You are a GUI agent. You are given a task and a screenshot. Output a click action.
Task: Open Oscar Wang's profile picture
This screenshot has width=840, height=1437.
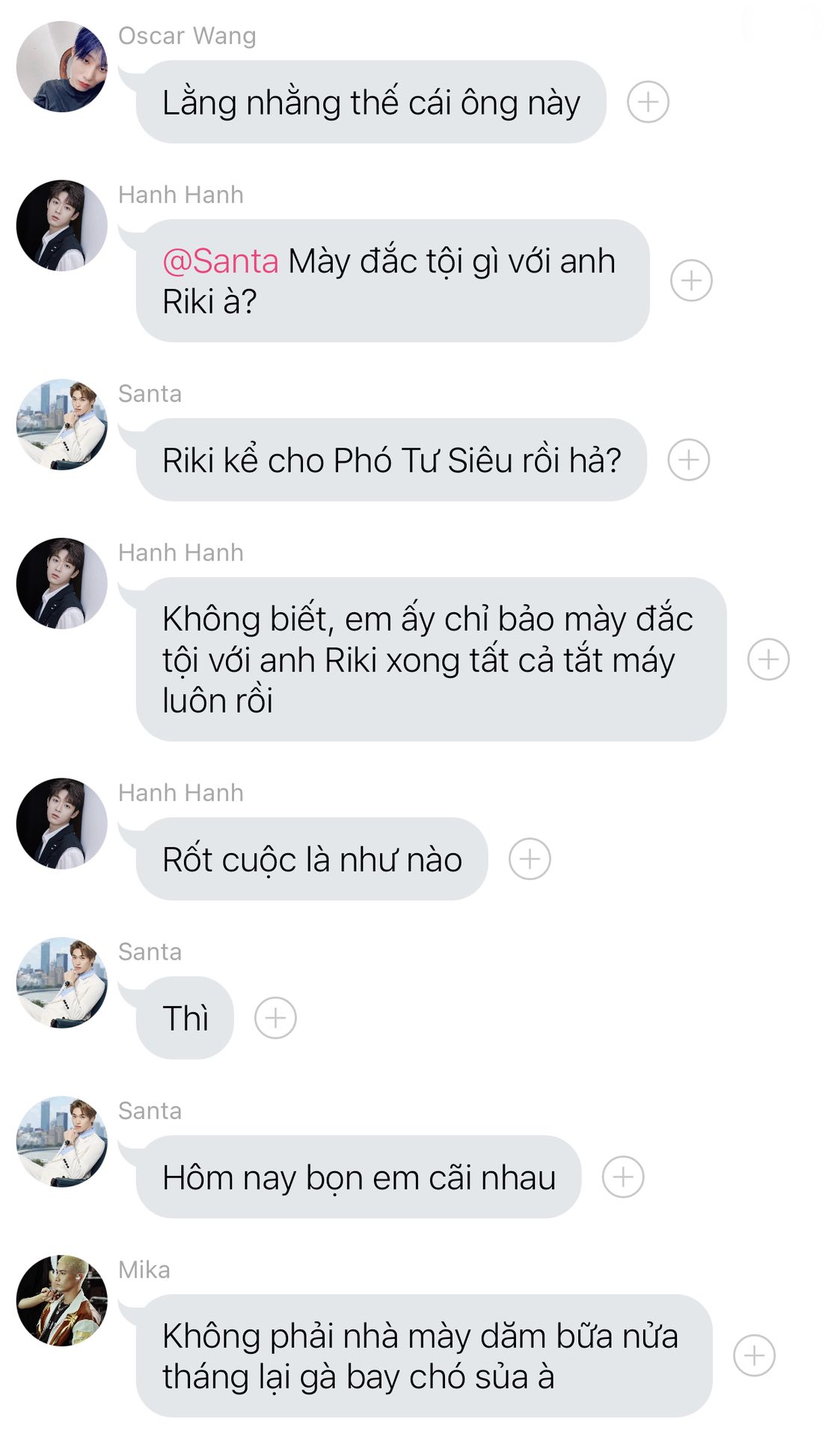click(x=61, y=67)
